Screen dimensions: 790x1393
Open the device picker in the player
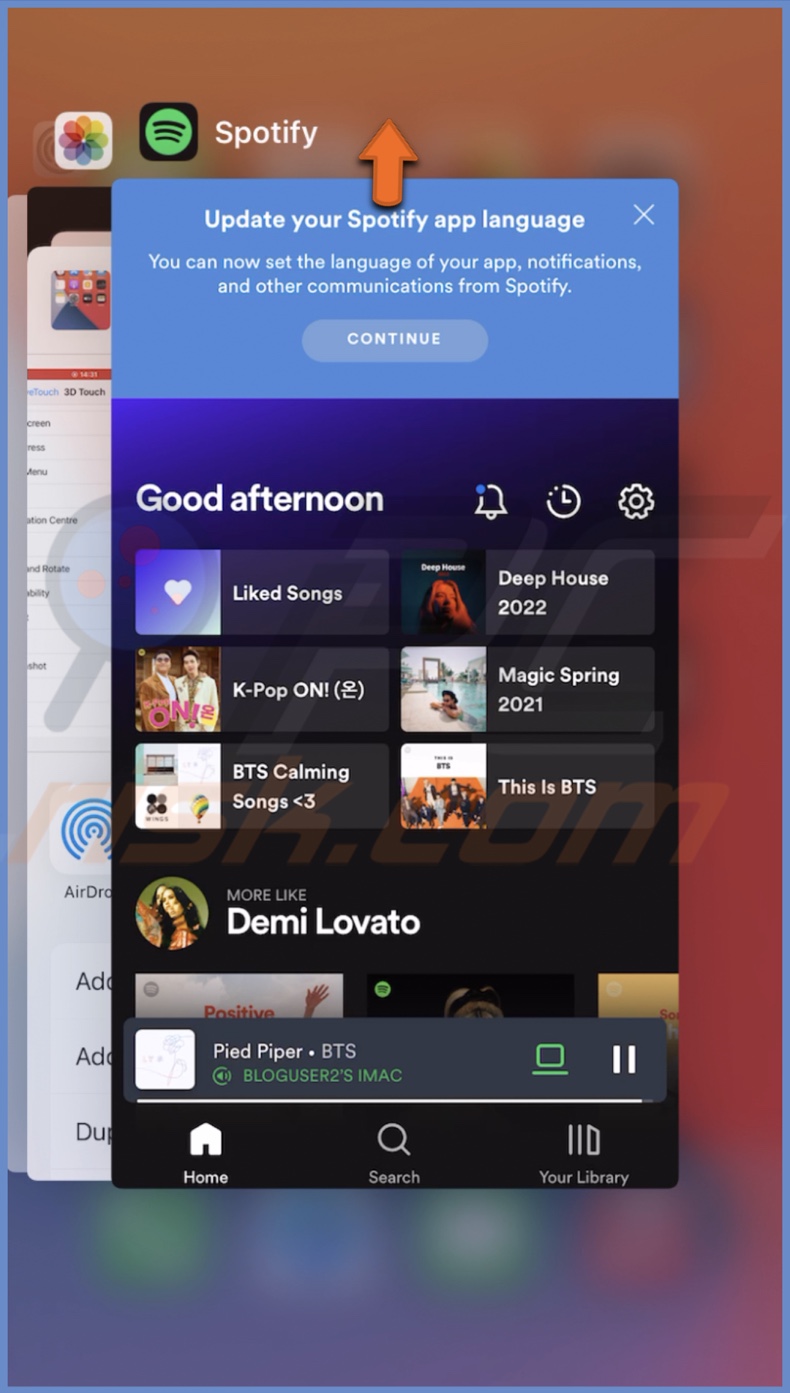pyautogui.click(x=550, y=1059)
